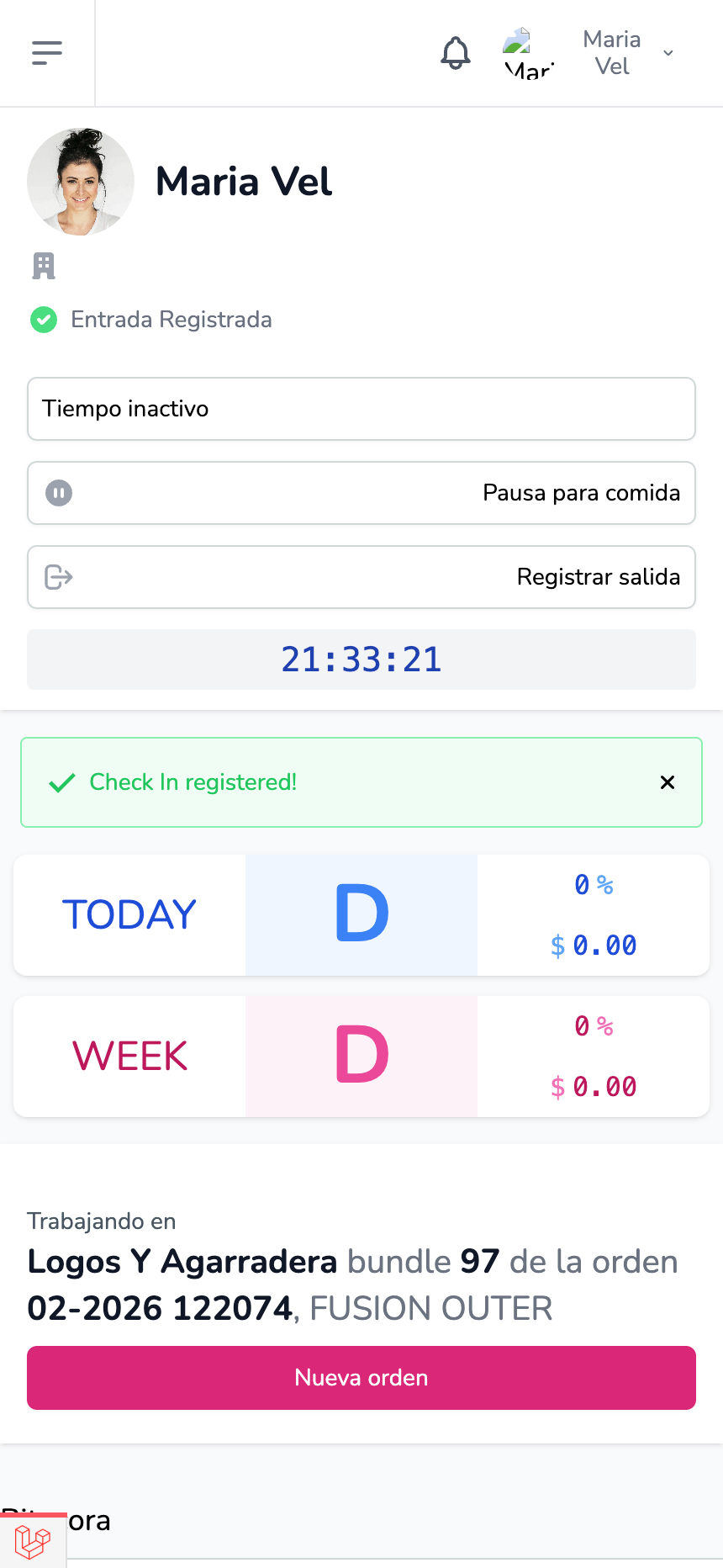Start a Nueva orden
Screen dimensions: 723x1568
(x=361, y=1378)
